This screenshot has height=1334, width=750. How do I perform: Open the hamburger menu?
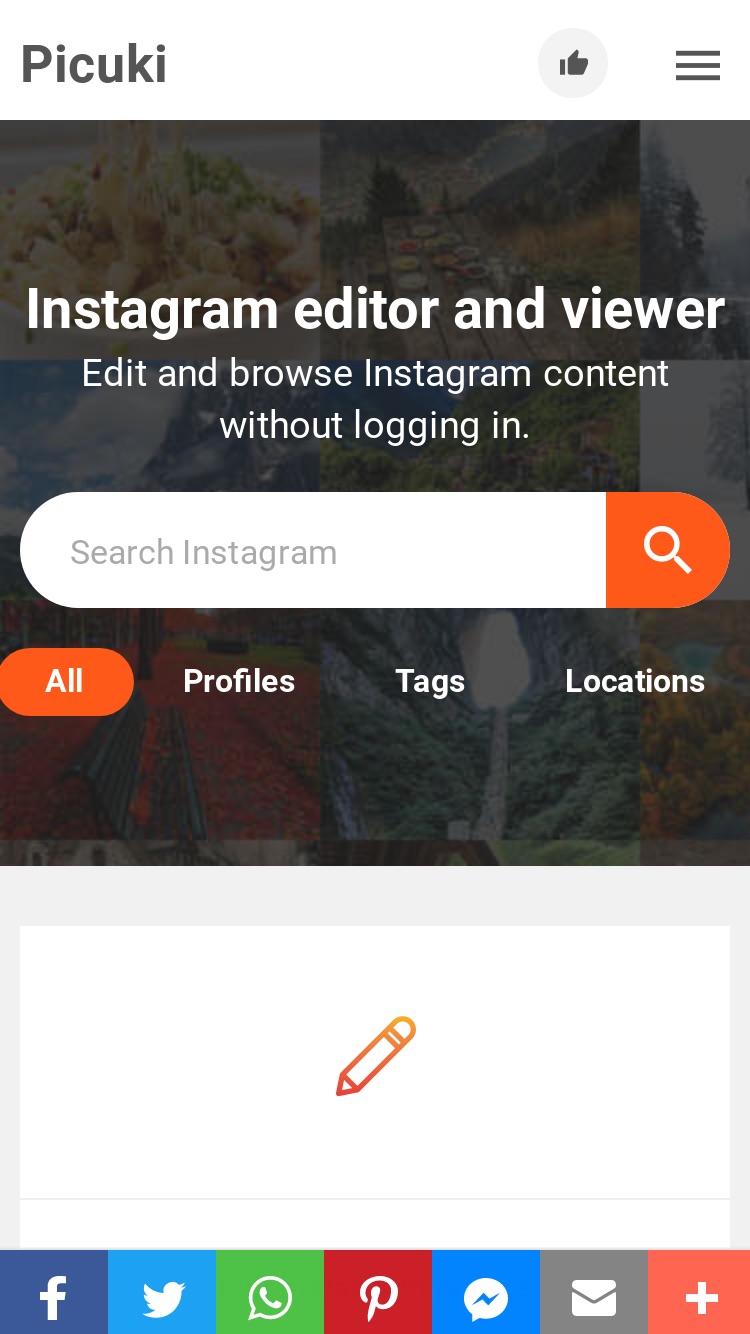click(x=698, y=65)
